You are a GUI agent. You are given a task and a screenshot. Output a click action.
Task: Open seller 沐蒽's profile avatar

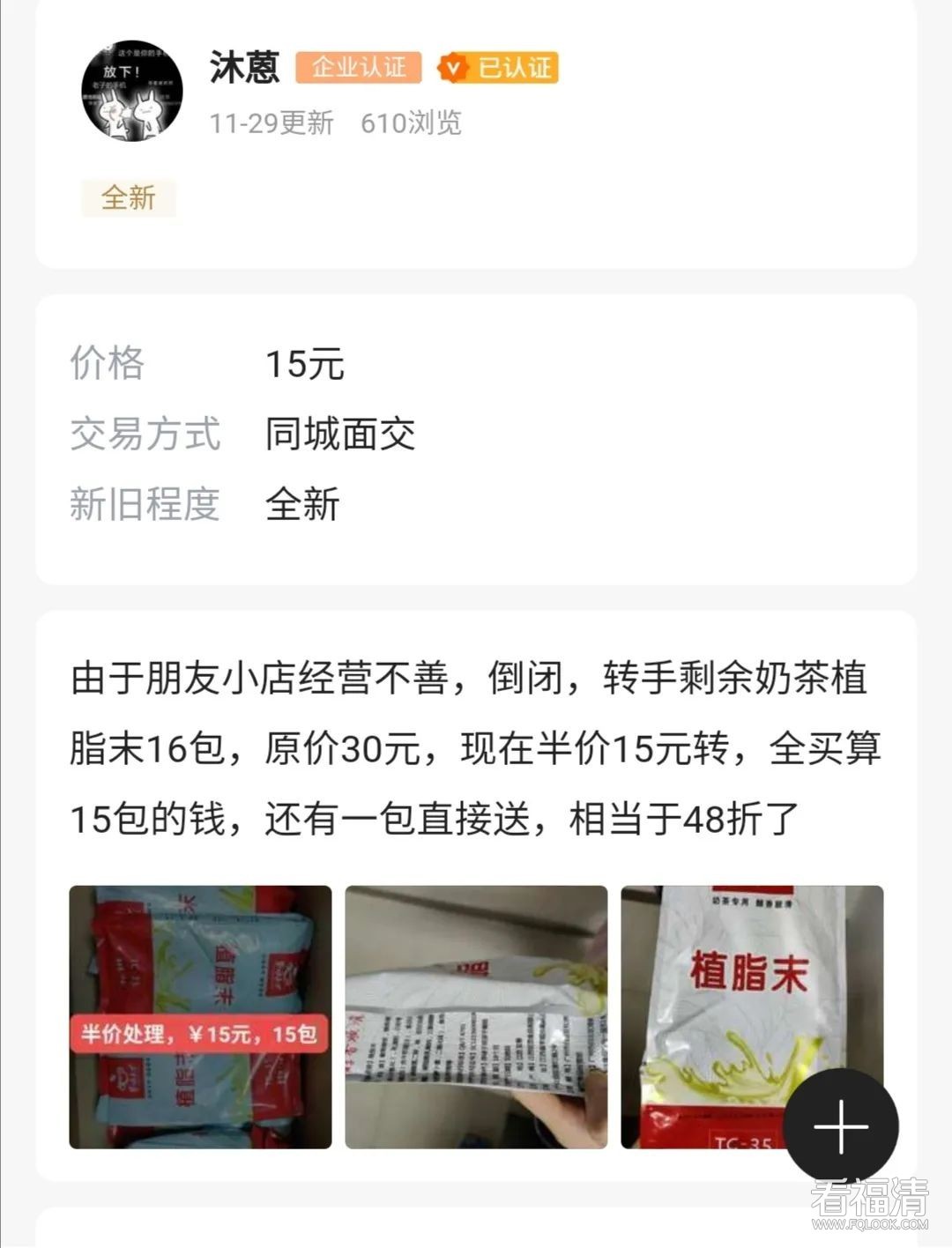point(131,90)
